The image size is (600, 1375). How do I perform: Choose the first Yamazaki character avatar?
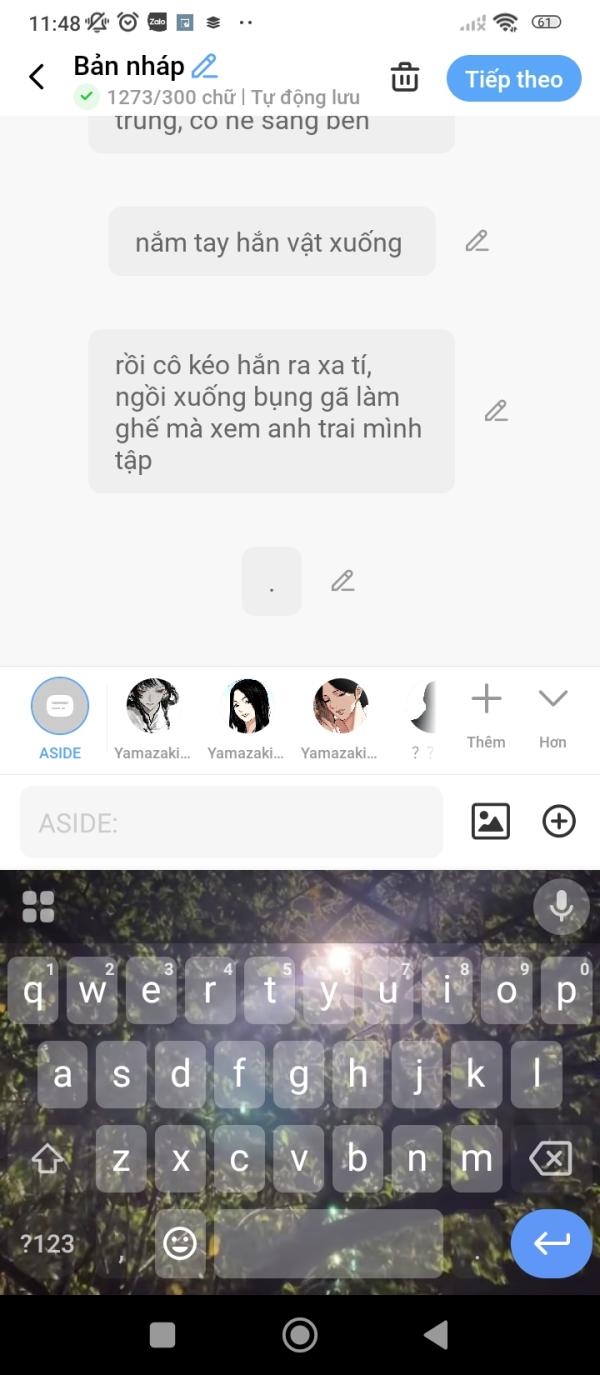click(x=152, y=707)
